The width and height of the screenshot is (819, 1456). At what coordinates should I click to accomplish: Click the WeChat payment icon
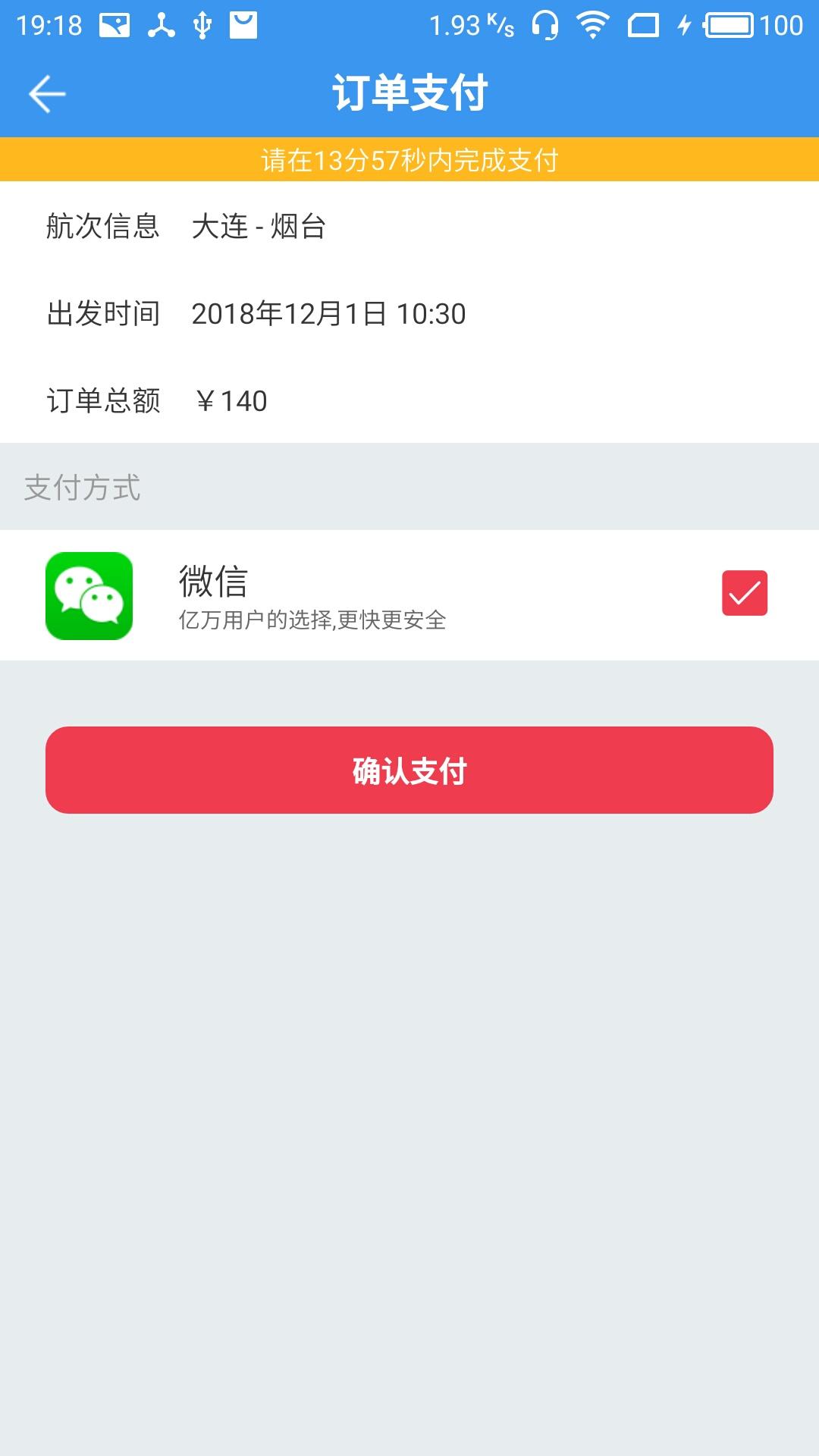(89, 595)
